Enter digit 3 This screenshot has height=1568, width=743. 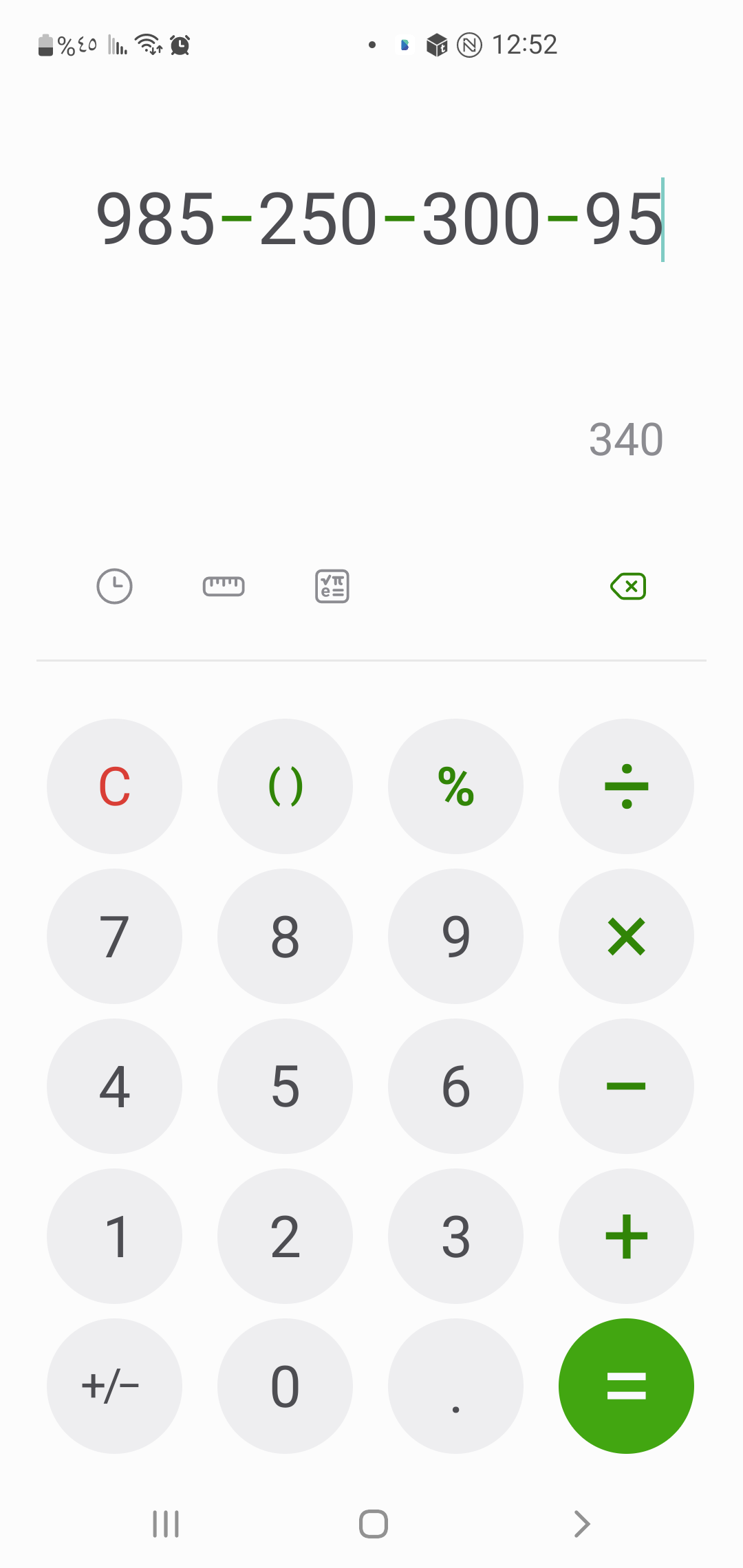click(455, 1236)
